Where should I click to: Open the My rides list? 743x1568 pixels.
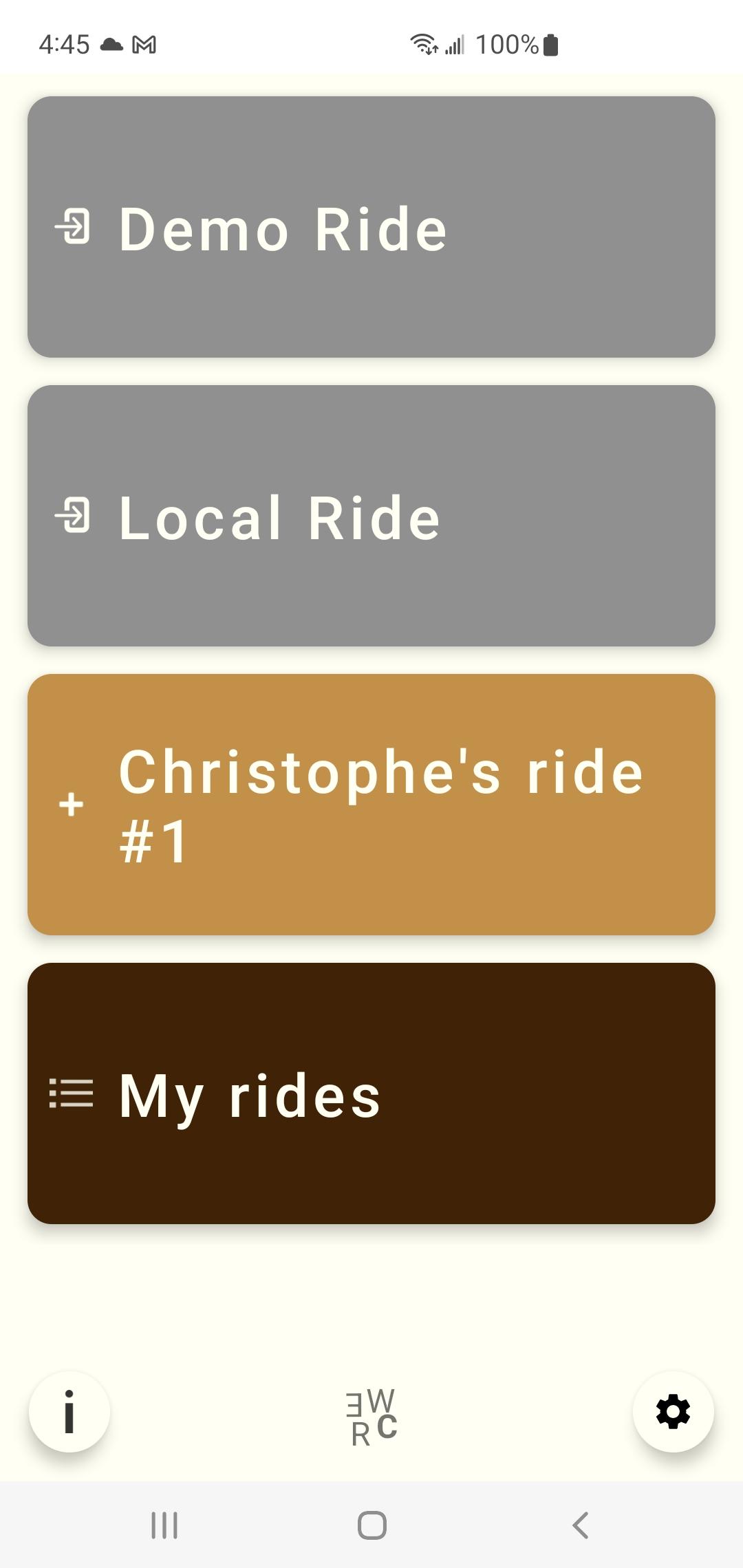click(x=371, y=1093)
